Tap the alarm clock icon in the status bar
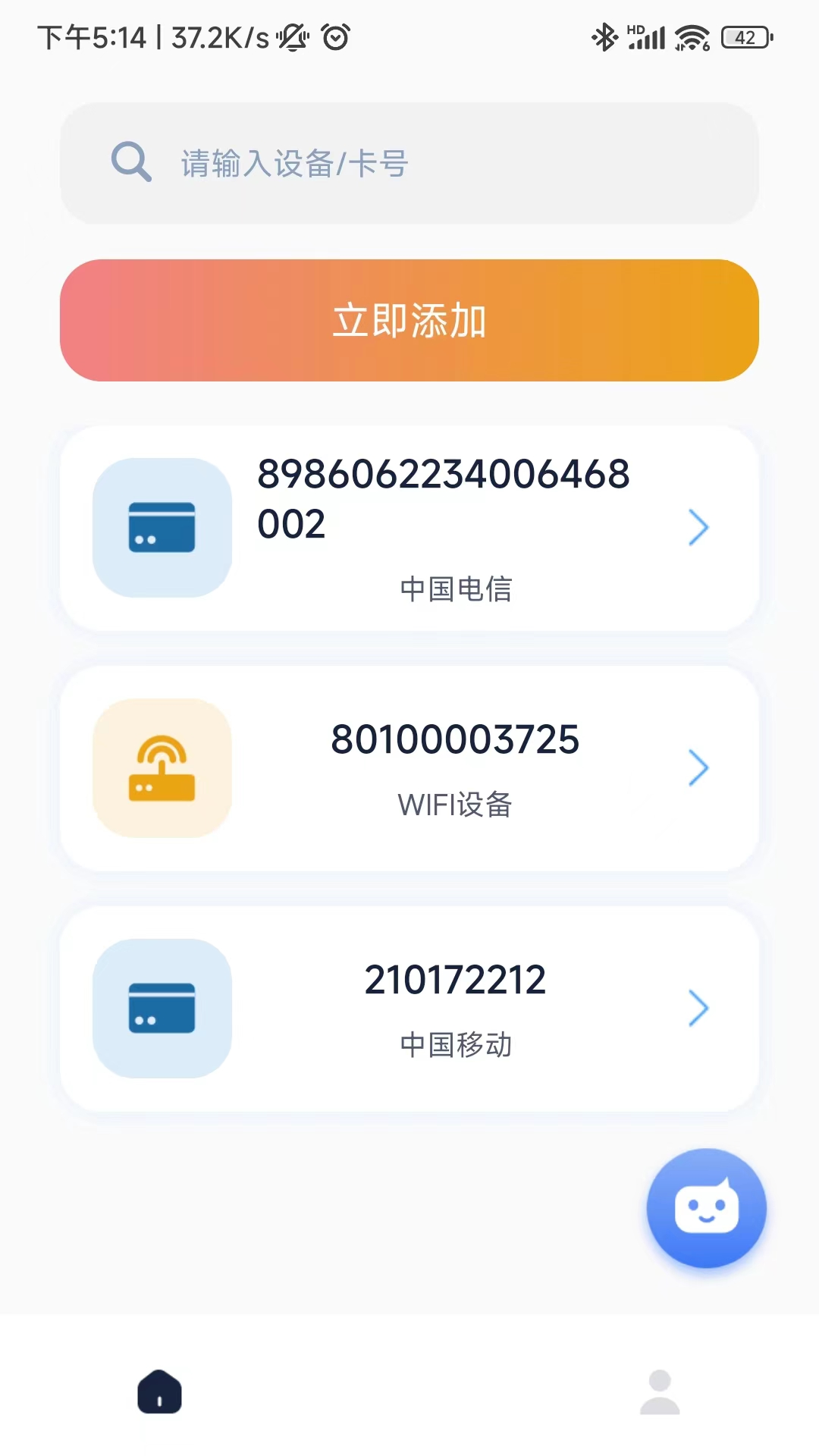 tap(334, 36)
